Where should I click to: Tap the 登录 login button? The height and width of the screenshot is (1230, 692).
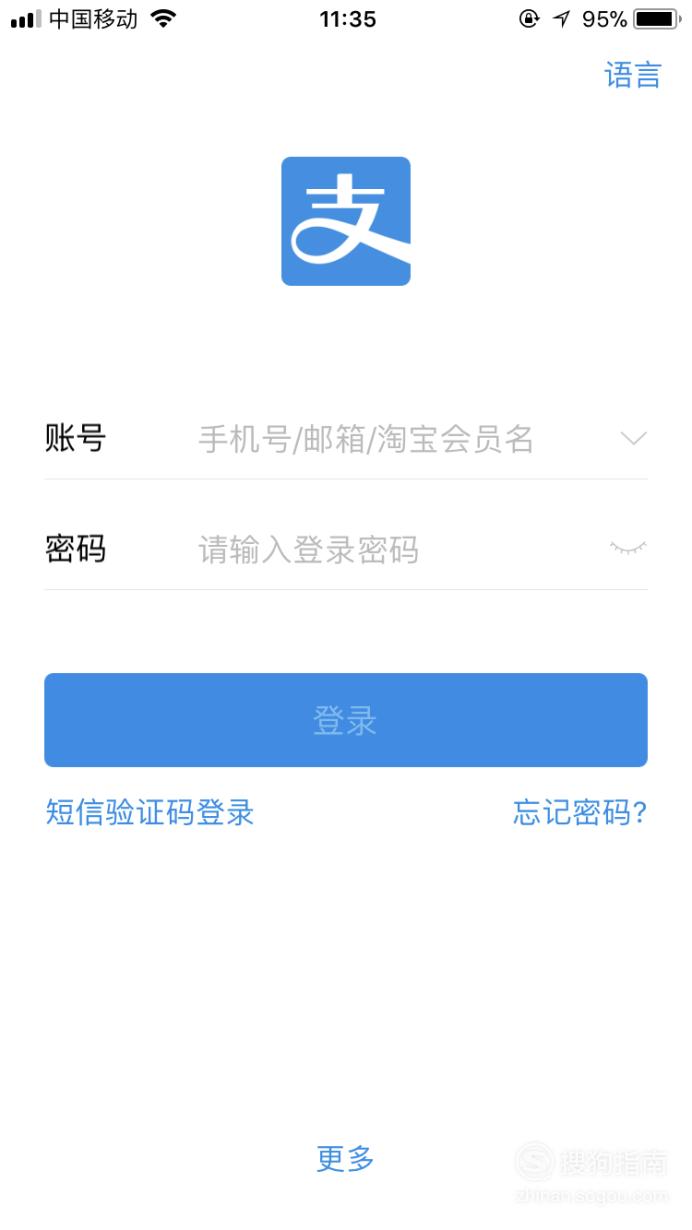point(346,720)
